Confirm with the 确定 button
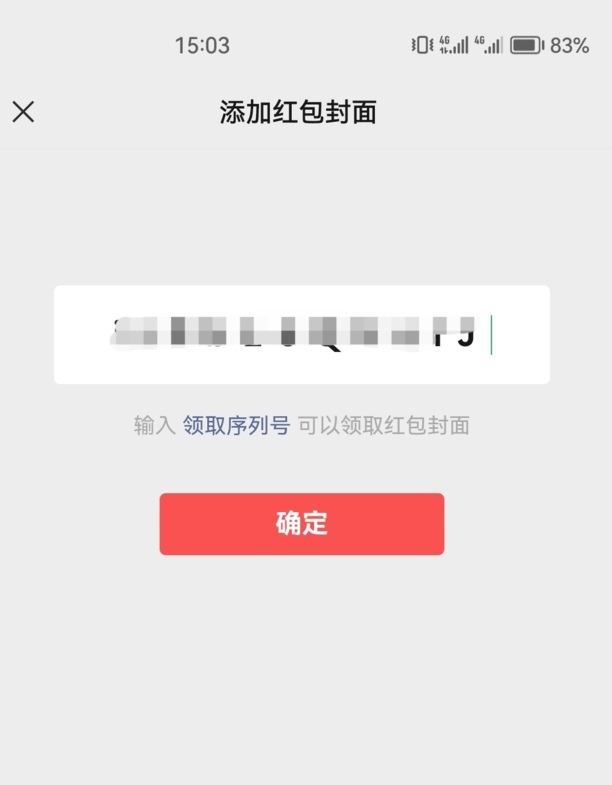 (x=301, y=524)
